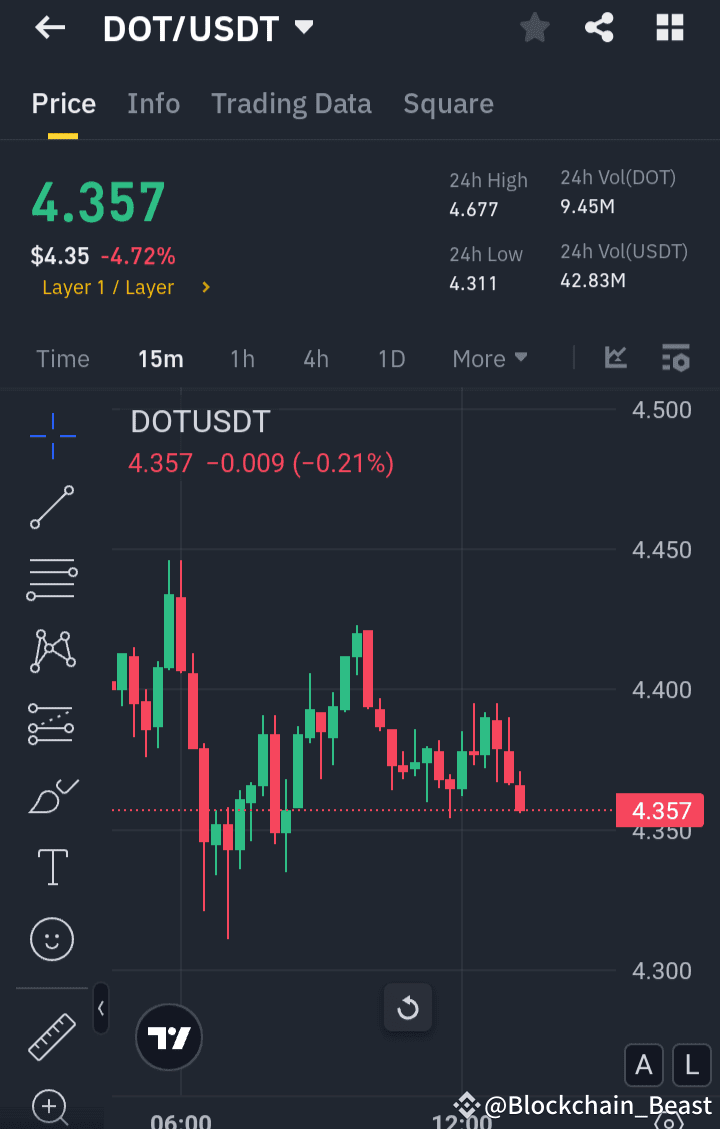Switch to the Trading Data tab

(x=291, y=103)
